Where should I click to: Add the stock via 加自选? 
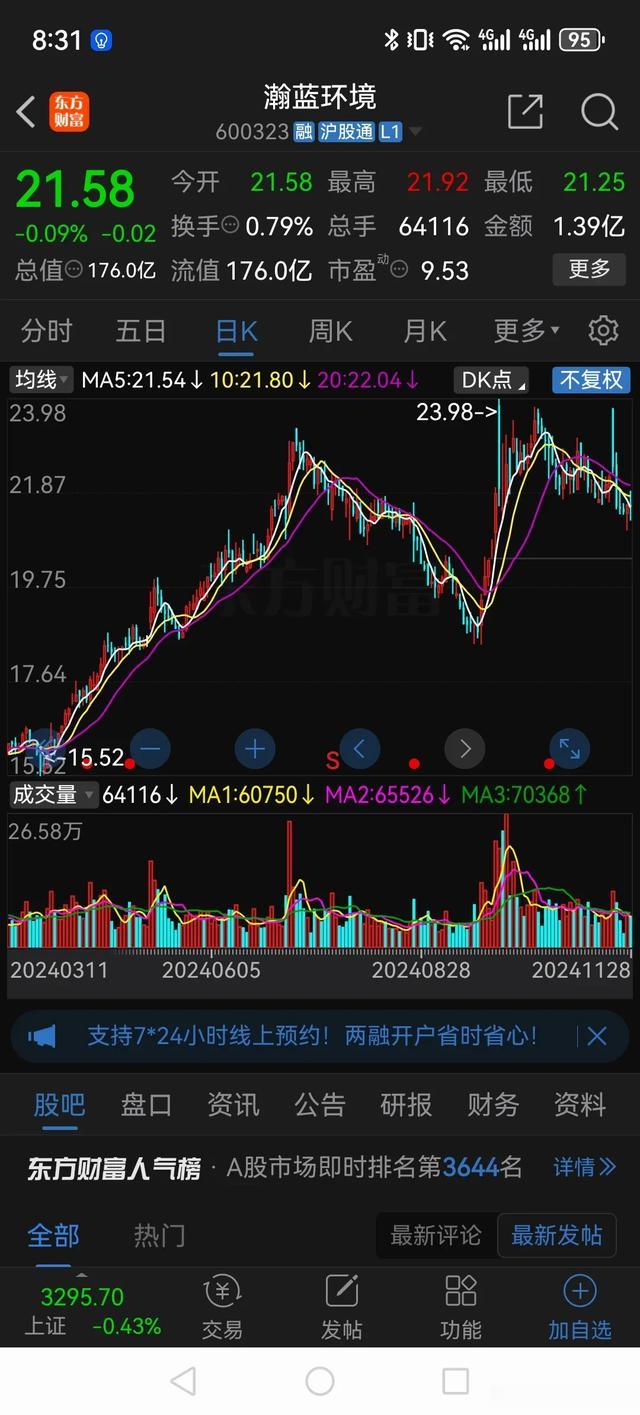[x=580, y=1307]
